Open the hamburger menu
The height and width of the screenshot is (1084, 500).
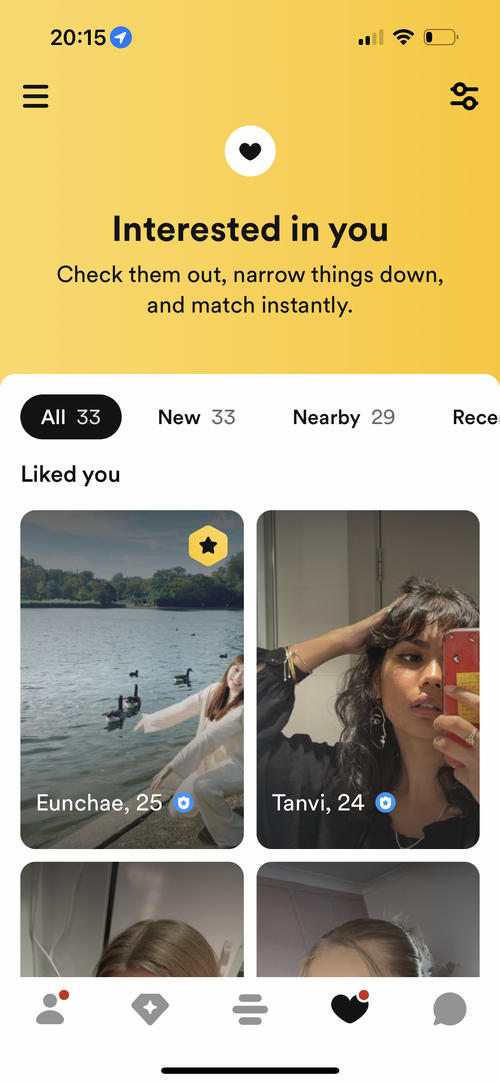pos(35,96)
